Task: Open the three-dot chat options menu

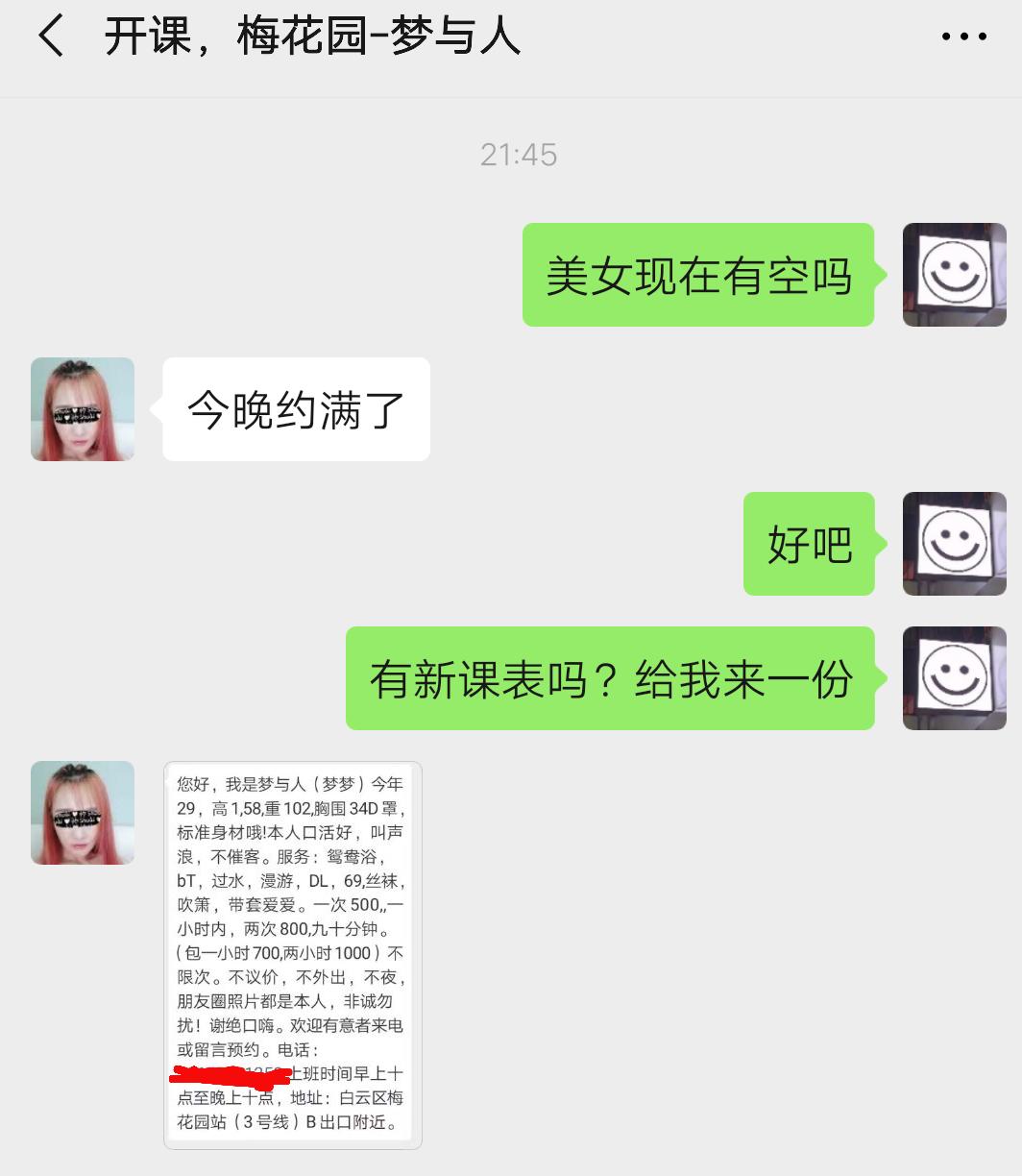Action: (x=963, y=38)
